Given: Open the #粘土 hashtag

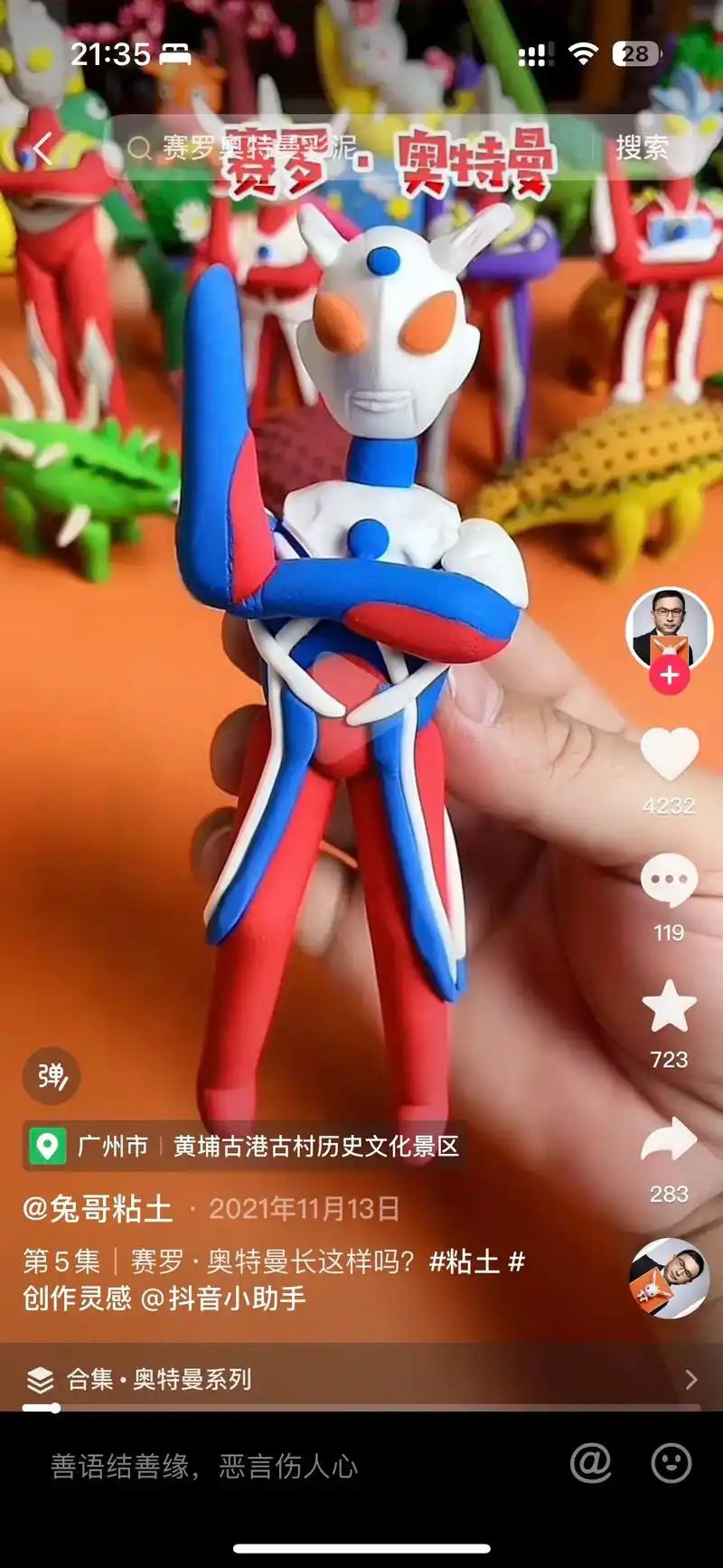Looking at the screenshot, I should (464, 1261).
